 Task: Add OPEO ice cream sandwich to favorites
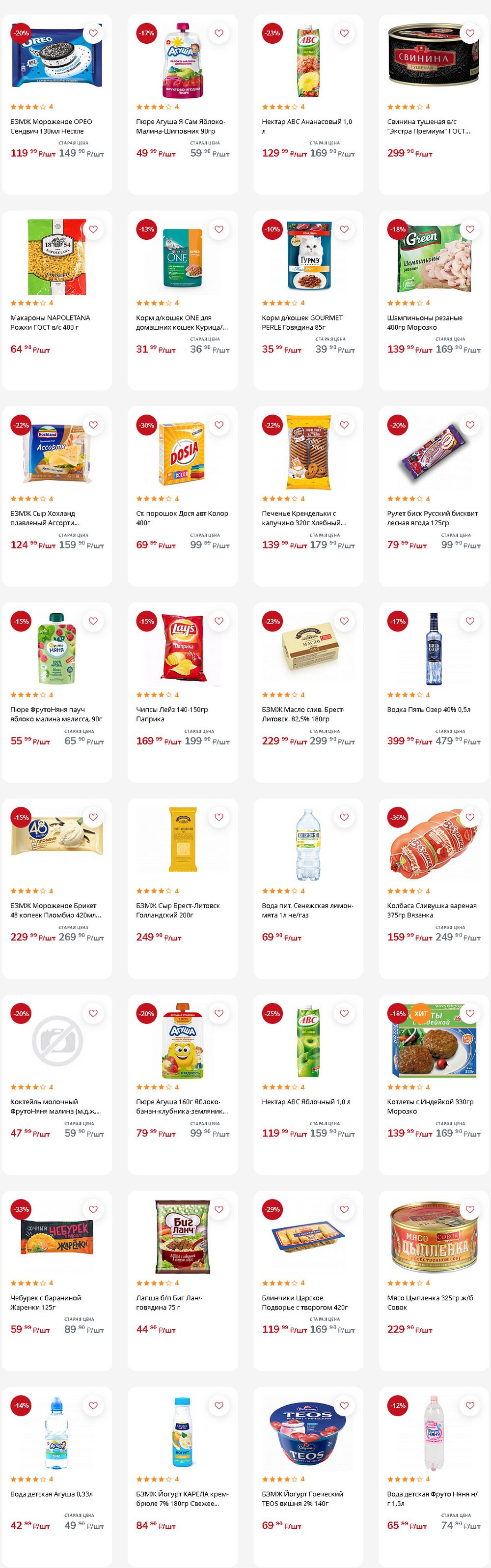(x=93, y=33)
